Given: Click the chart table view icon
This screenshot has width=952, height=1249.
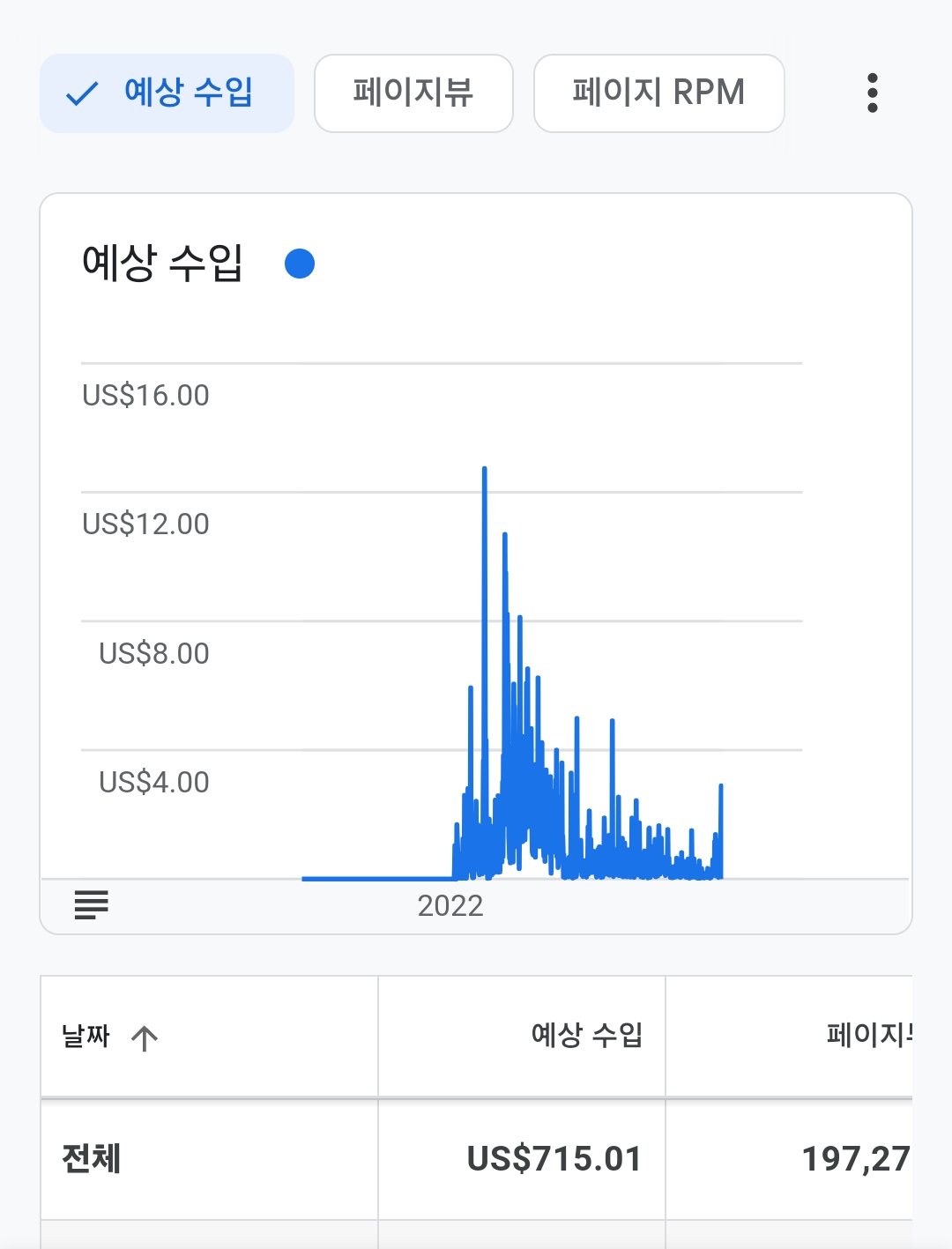Looking at the screenshot, I should (90, 905).
